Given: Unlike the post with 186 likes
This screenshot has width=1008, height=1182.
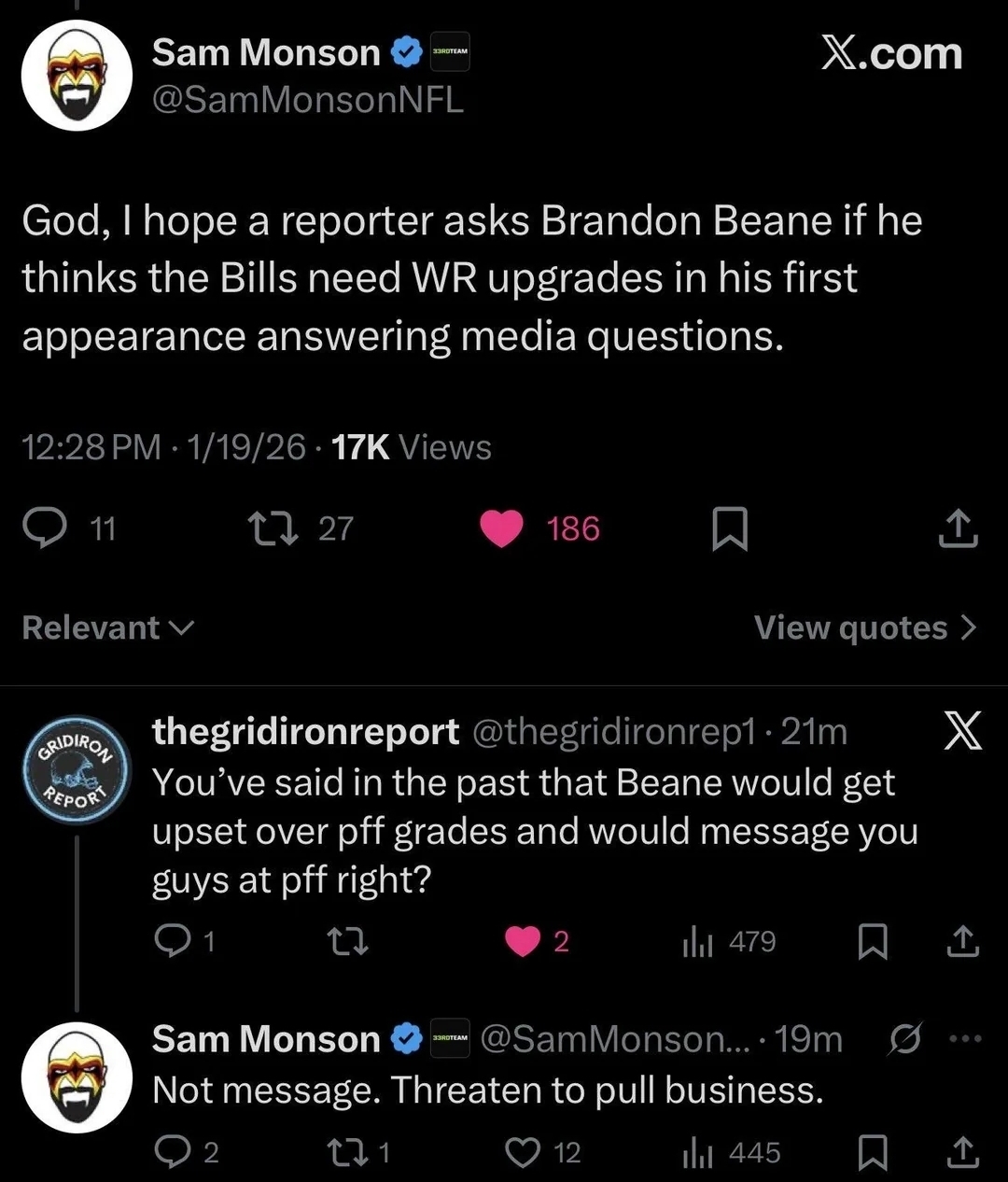Looking at the screenshot, I should click(x=501, y=529).
